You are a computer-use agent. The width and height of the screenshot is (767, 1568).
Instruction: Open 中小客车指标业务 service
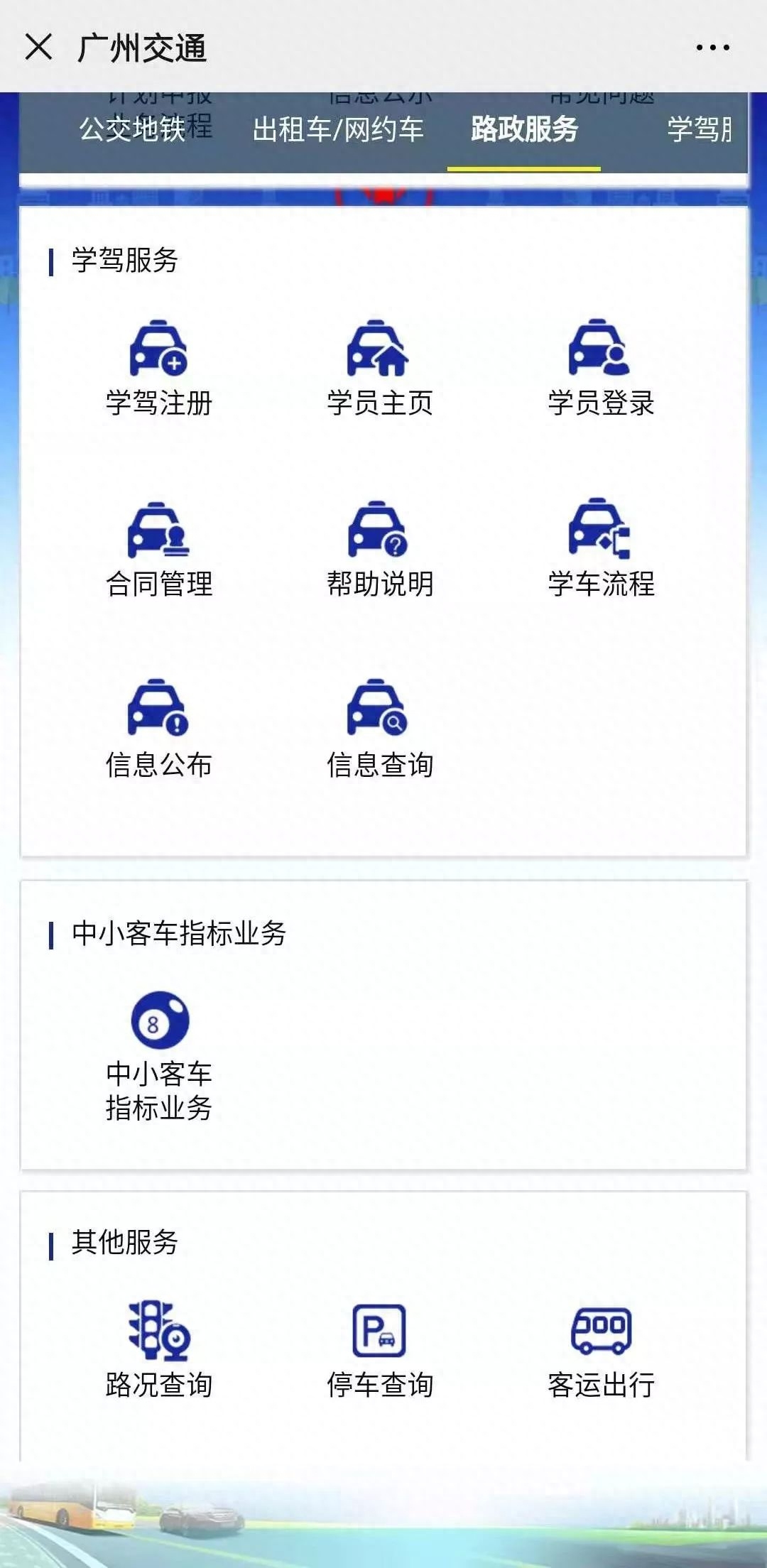159,1056
